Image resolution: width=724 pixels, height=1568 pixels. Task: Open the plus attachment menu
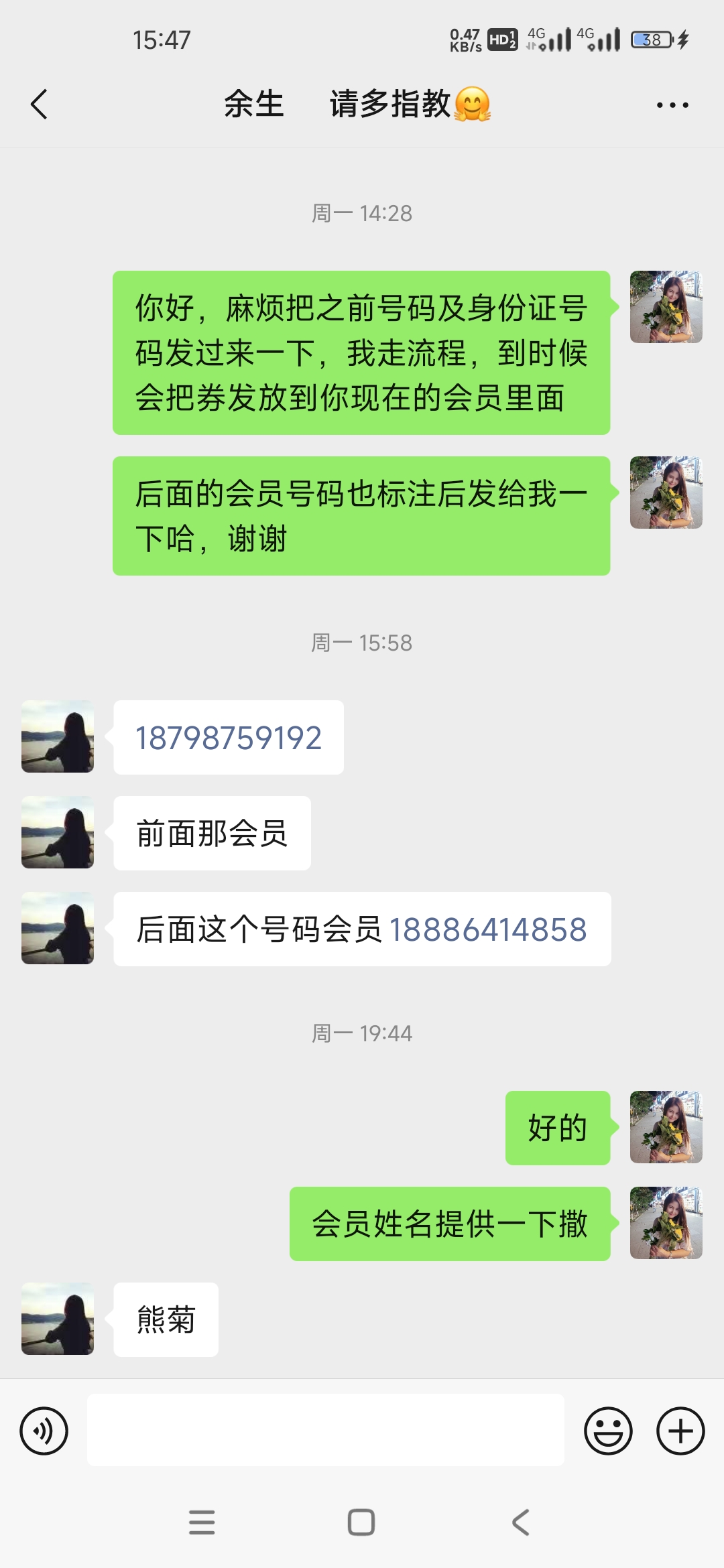[680, 1431]
